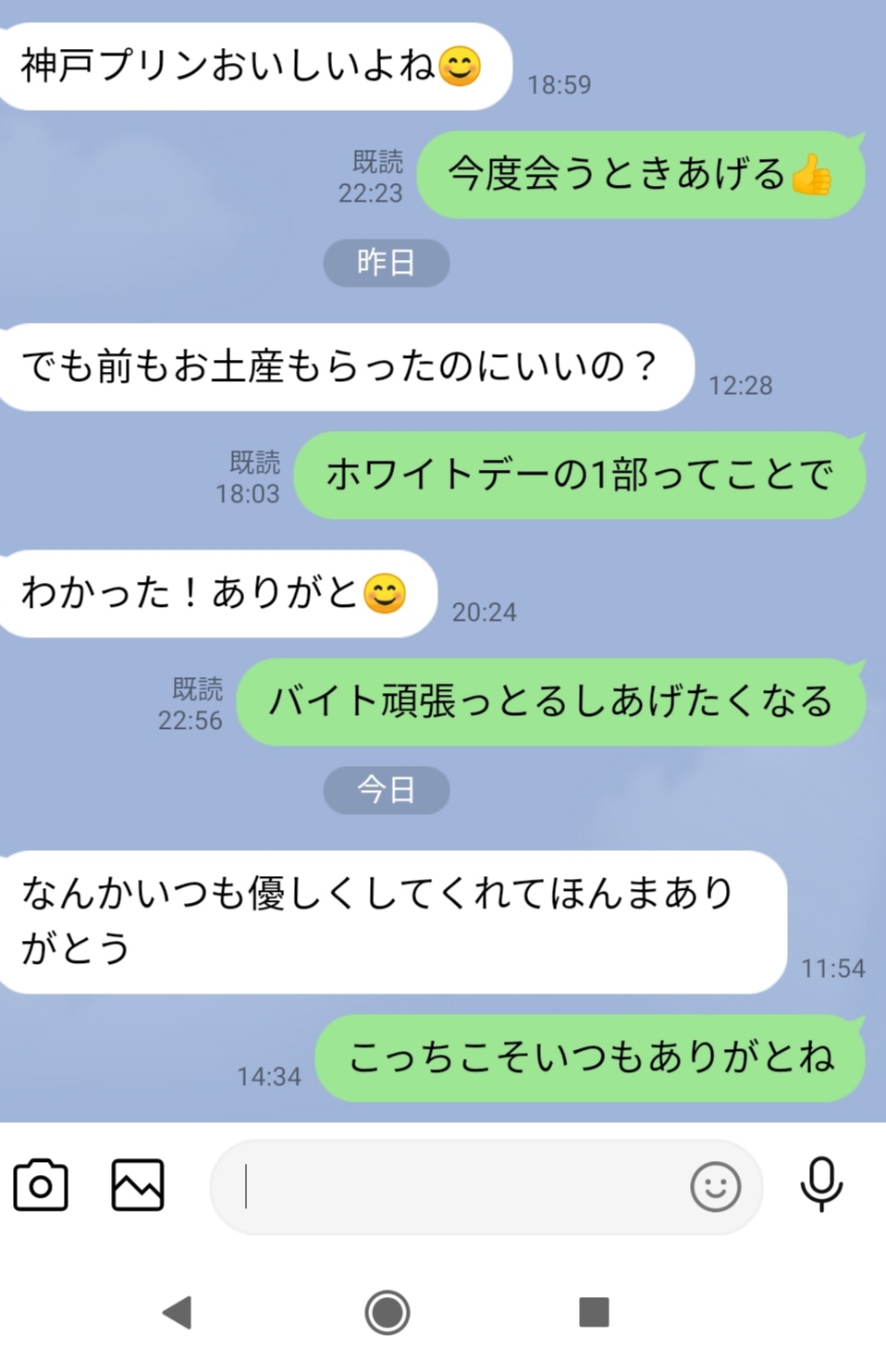Start a voice message with the microphone
This screenshot has height=1372, width=886.
820,1184
